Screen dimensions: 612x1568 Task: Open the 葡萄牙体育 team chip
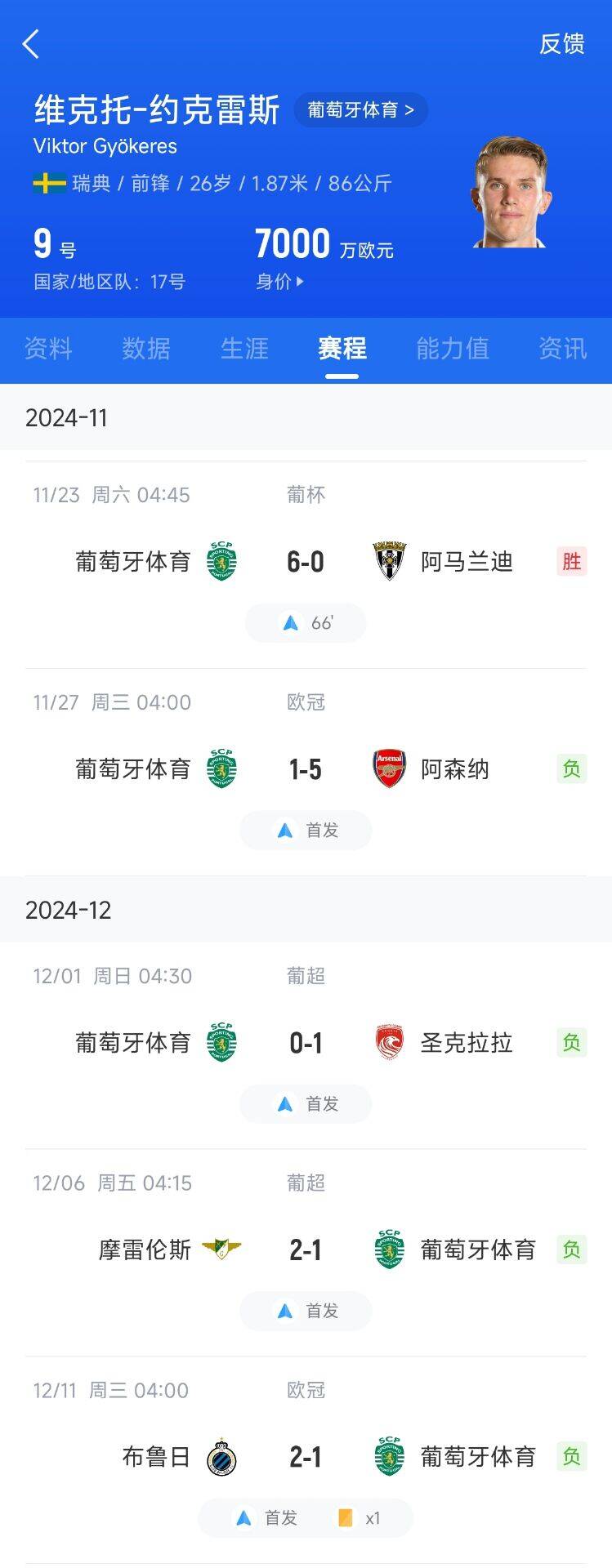coord(360,110)
